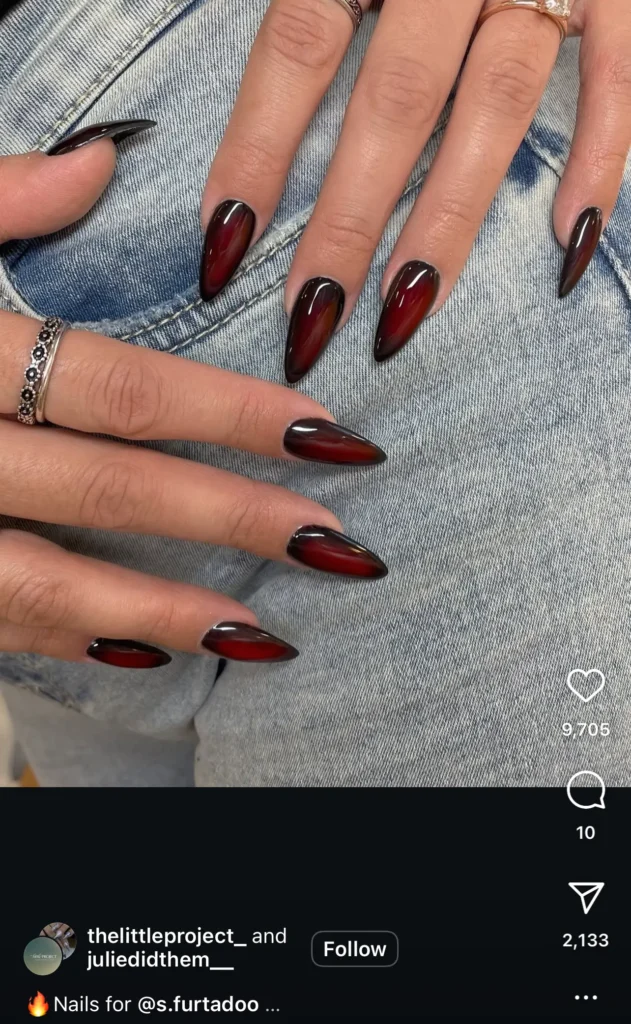
Task: Open the three-dot overflow menu
Action: click(586, 997)
